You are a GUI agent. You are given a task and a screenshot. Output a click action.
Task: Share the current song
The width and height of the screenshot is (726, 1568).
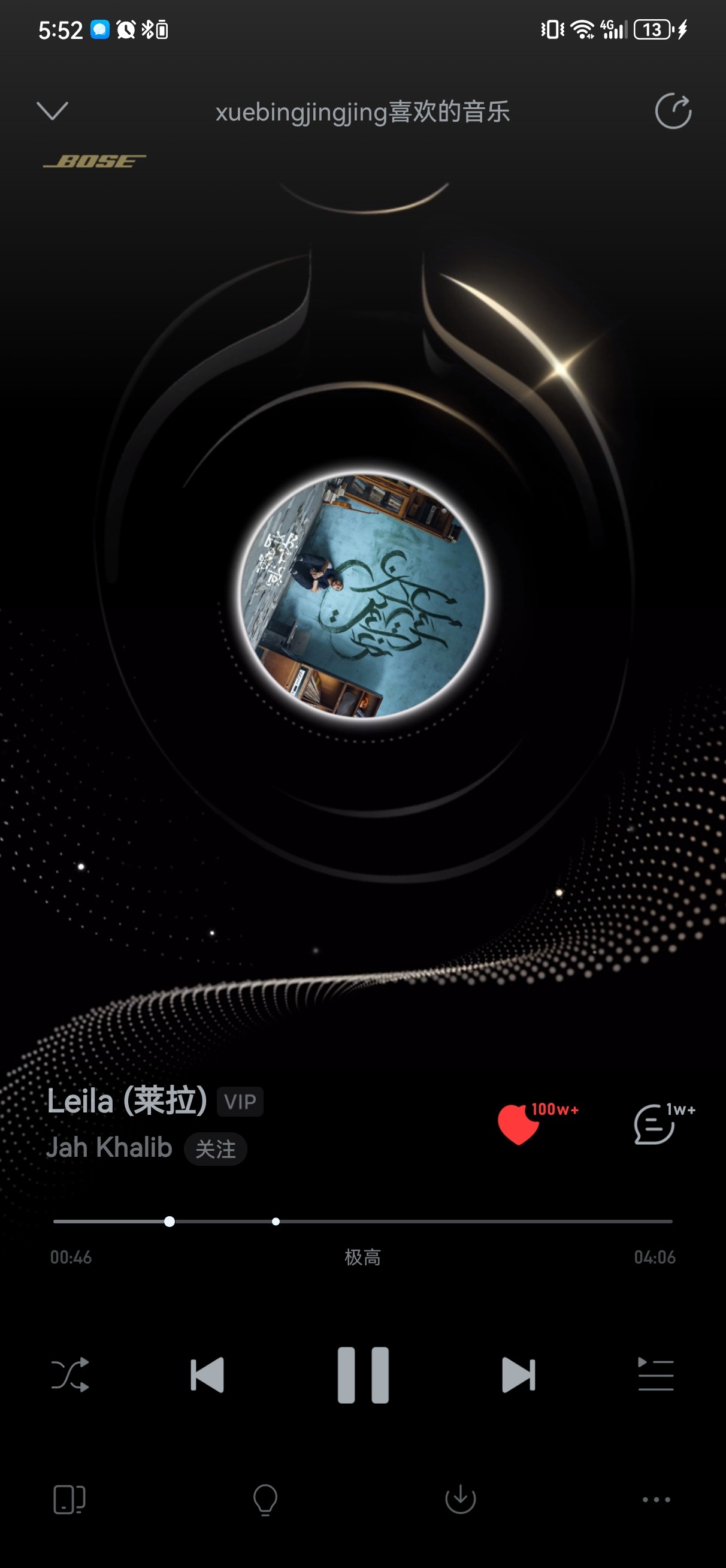pyautogui.click(x=673, y=111)
